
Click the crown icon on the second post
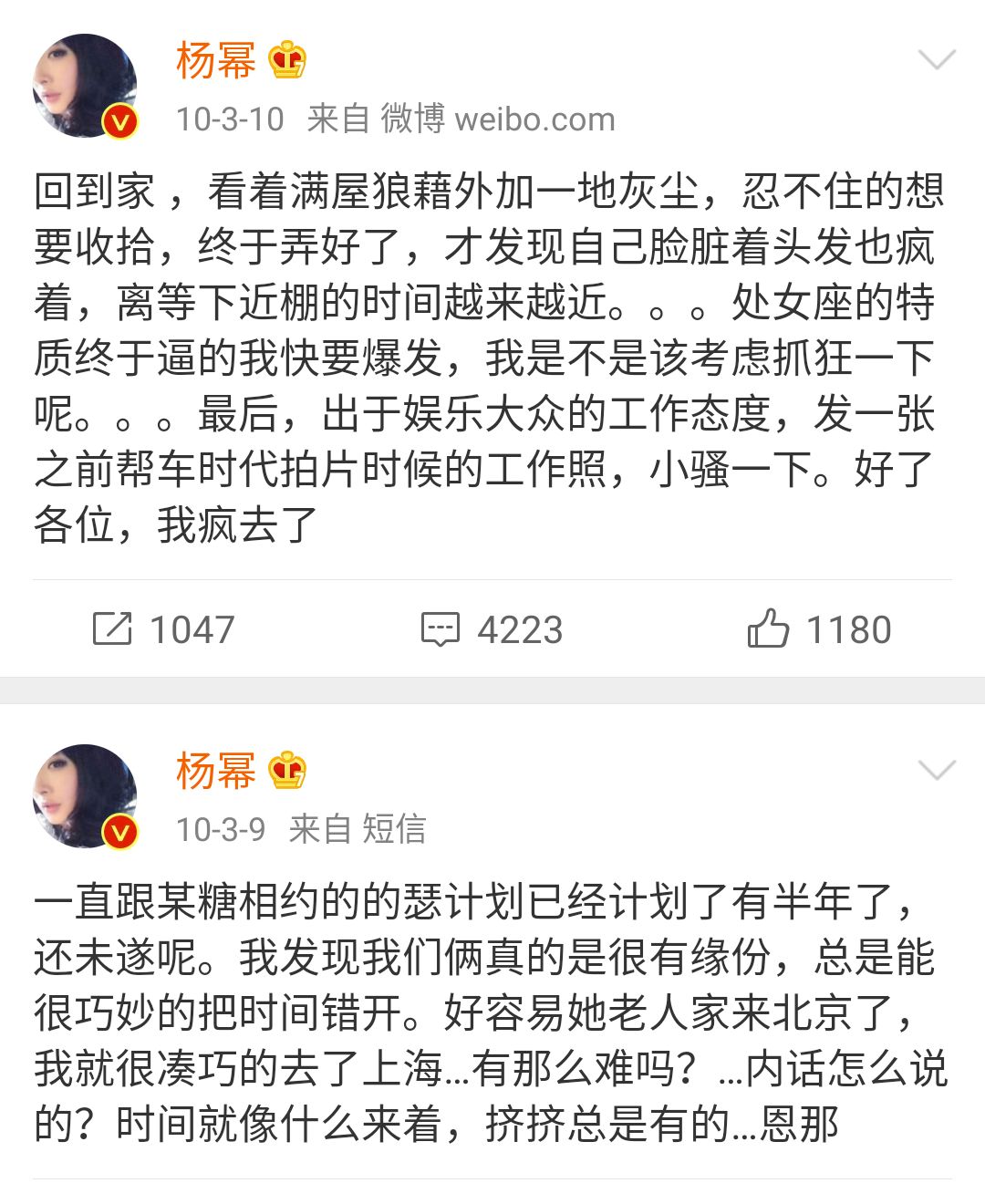pos(285,771)
